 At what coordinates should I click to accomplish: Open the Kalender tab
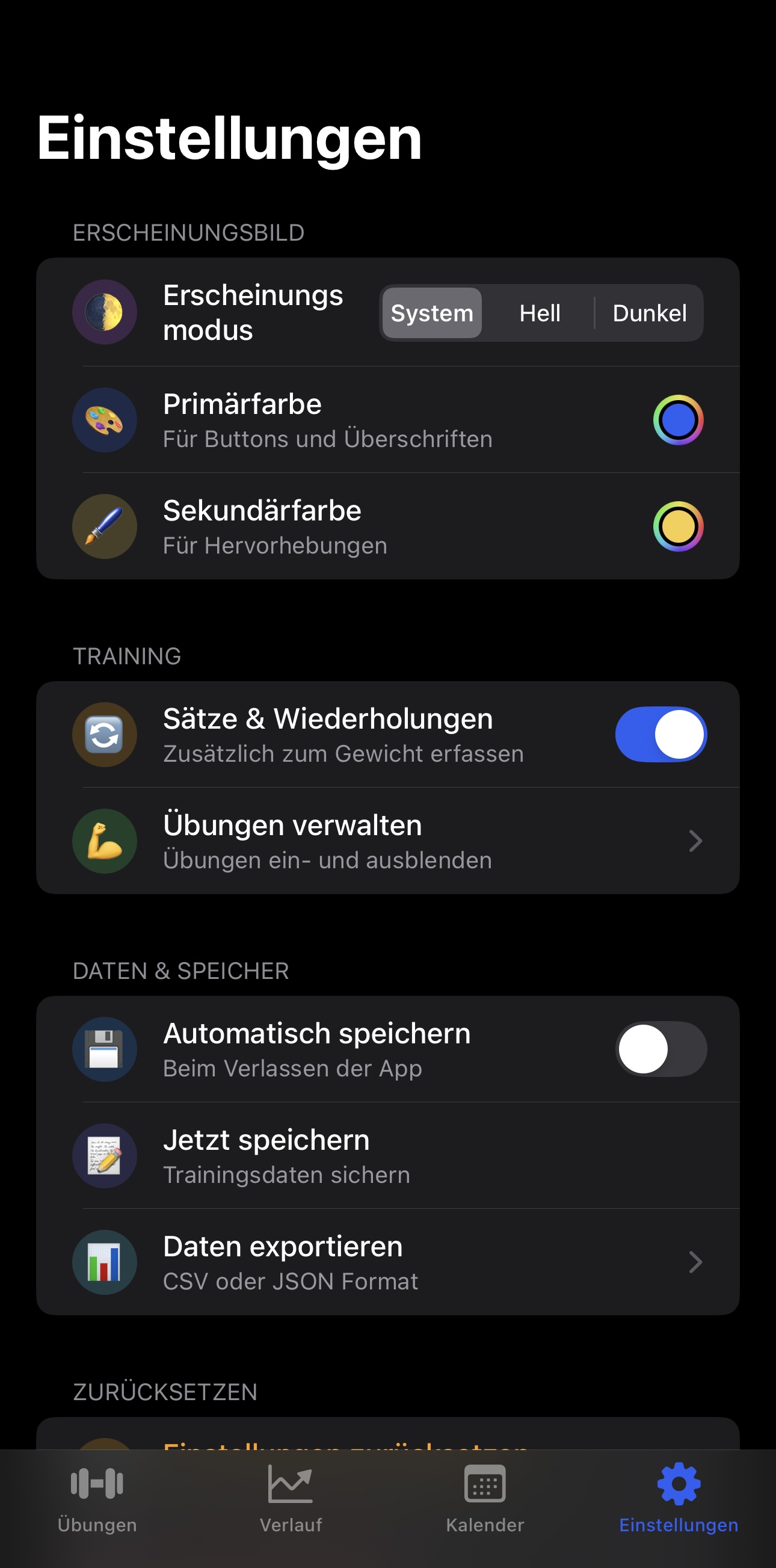coord(484,1504)
